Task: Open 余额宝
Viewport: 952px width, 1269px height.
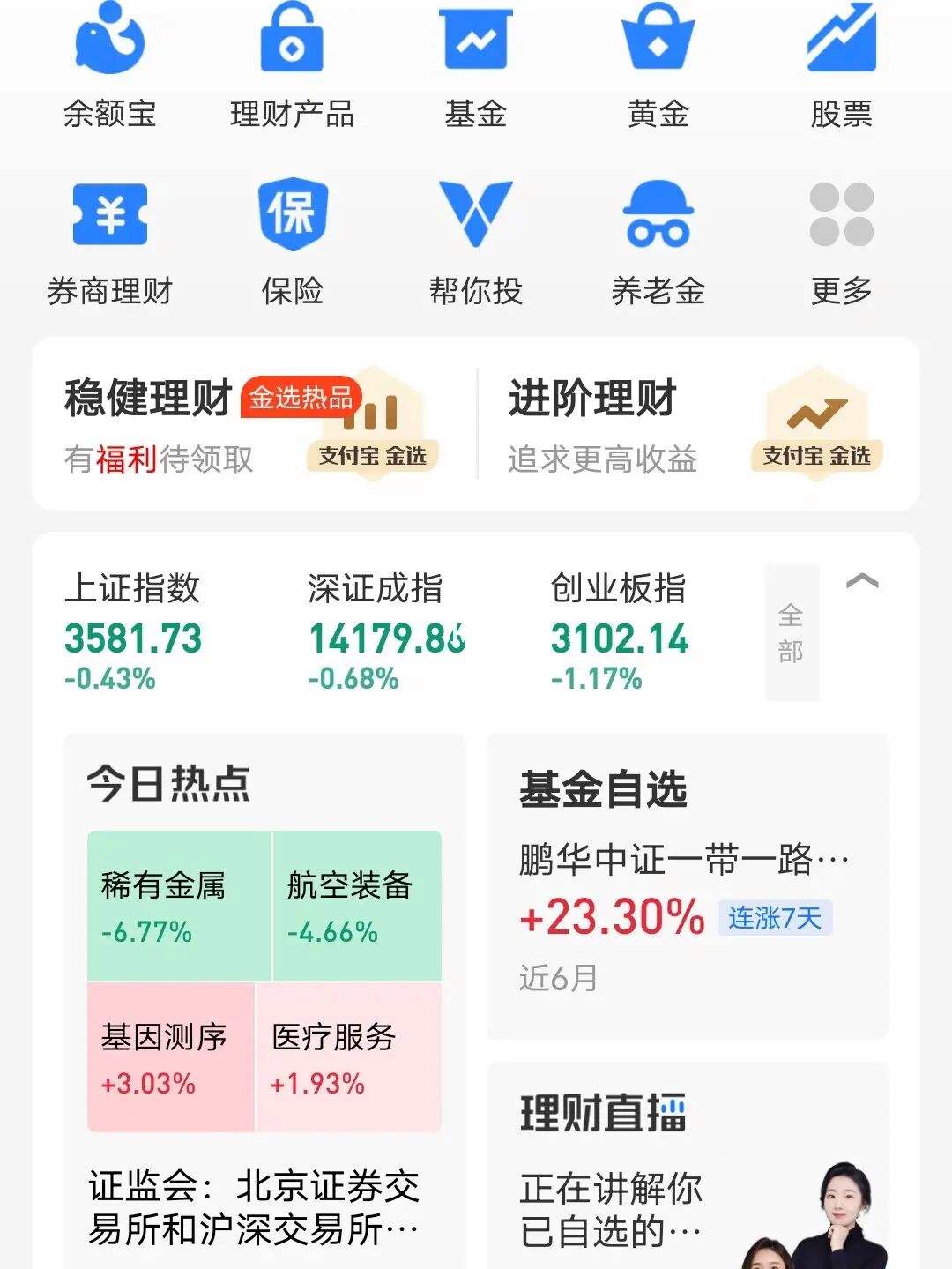Action: click(109, 66)
